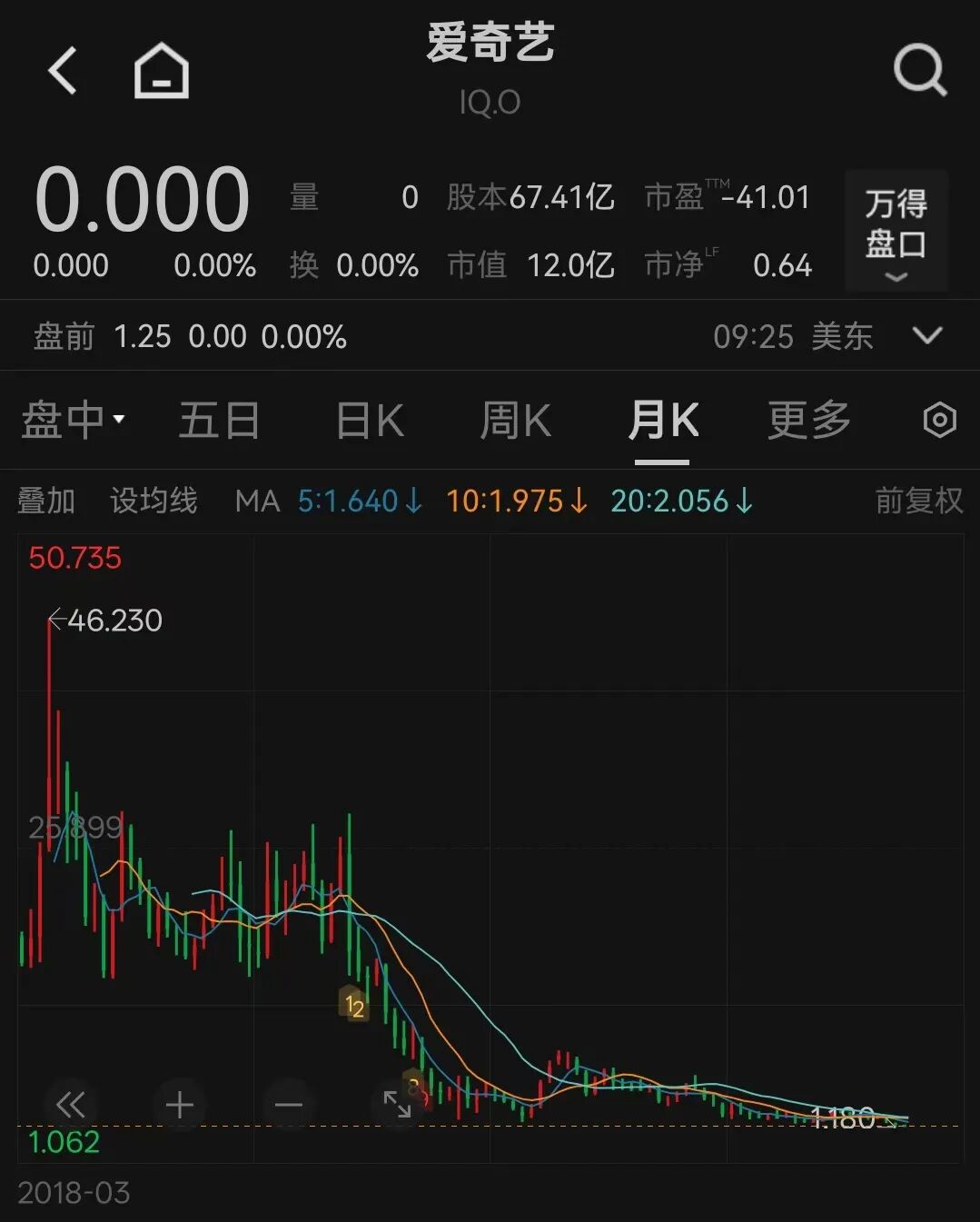Image resolution: width=980 pixels, height=1222 pixels.
Task: Select the 周K chart tab
Action: point(515,421)
